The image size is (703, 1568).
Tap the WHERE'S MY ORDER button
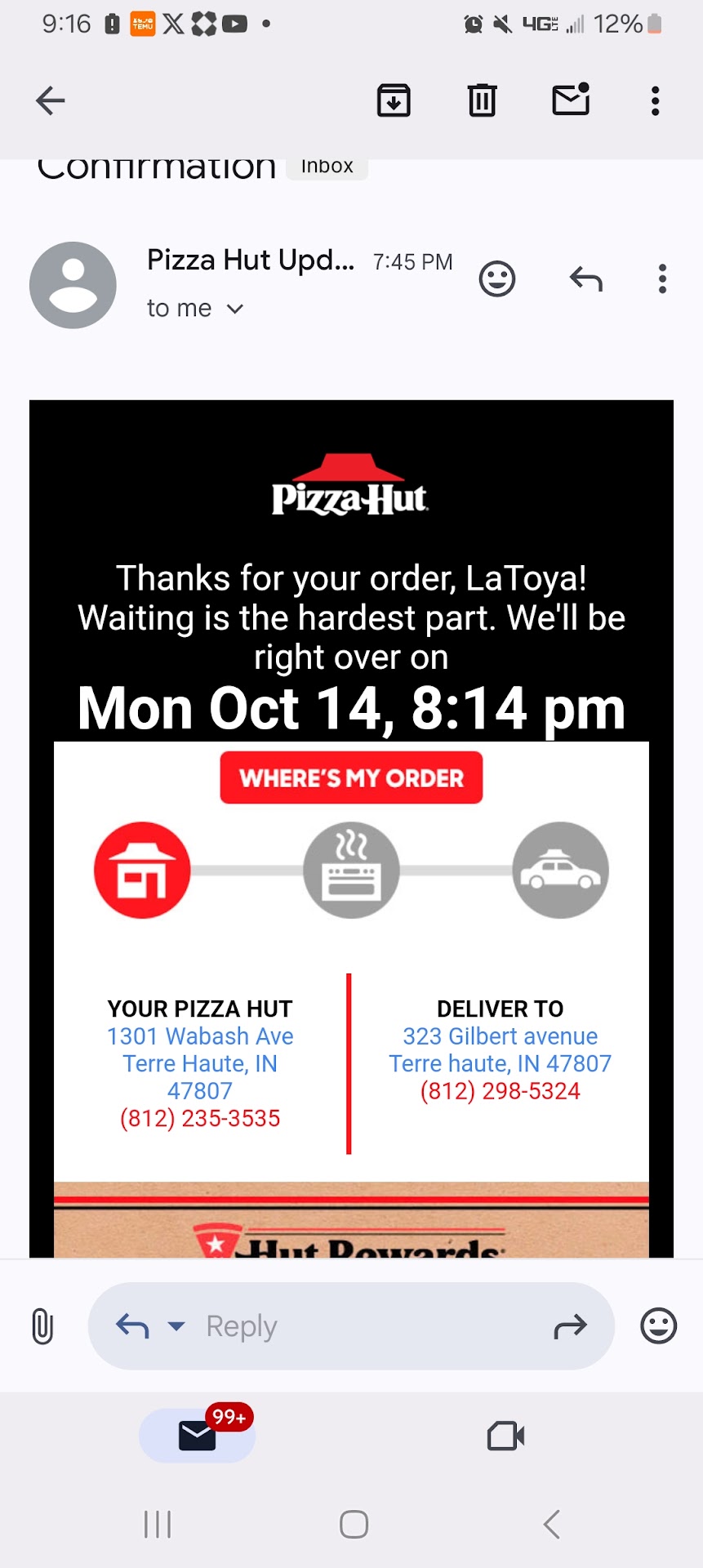click(351, 777)
